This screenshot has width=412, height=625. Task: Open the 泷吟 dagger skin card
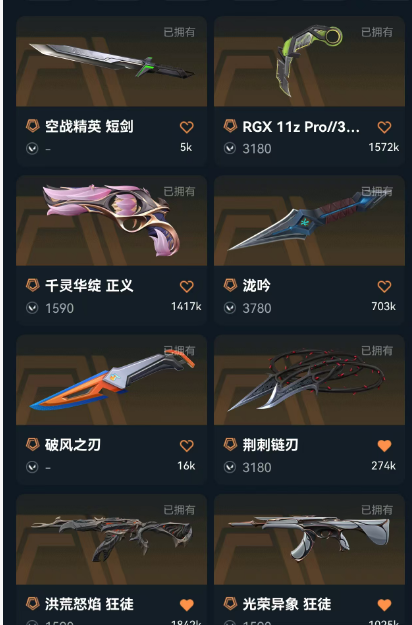pyautogui.click(x=309, y=250)
